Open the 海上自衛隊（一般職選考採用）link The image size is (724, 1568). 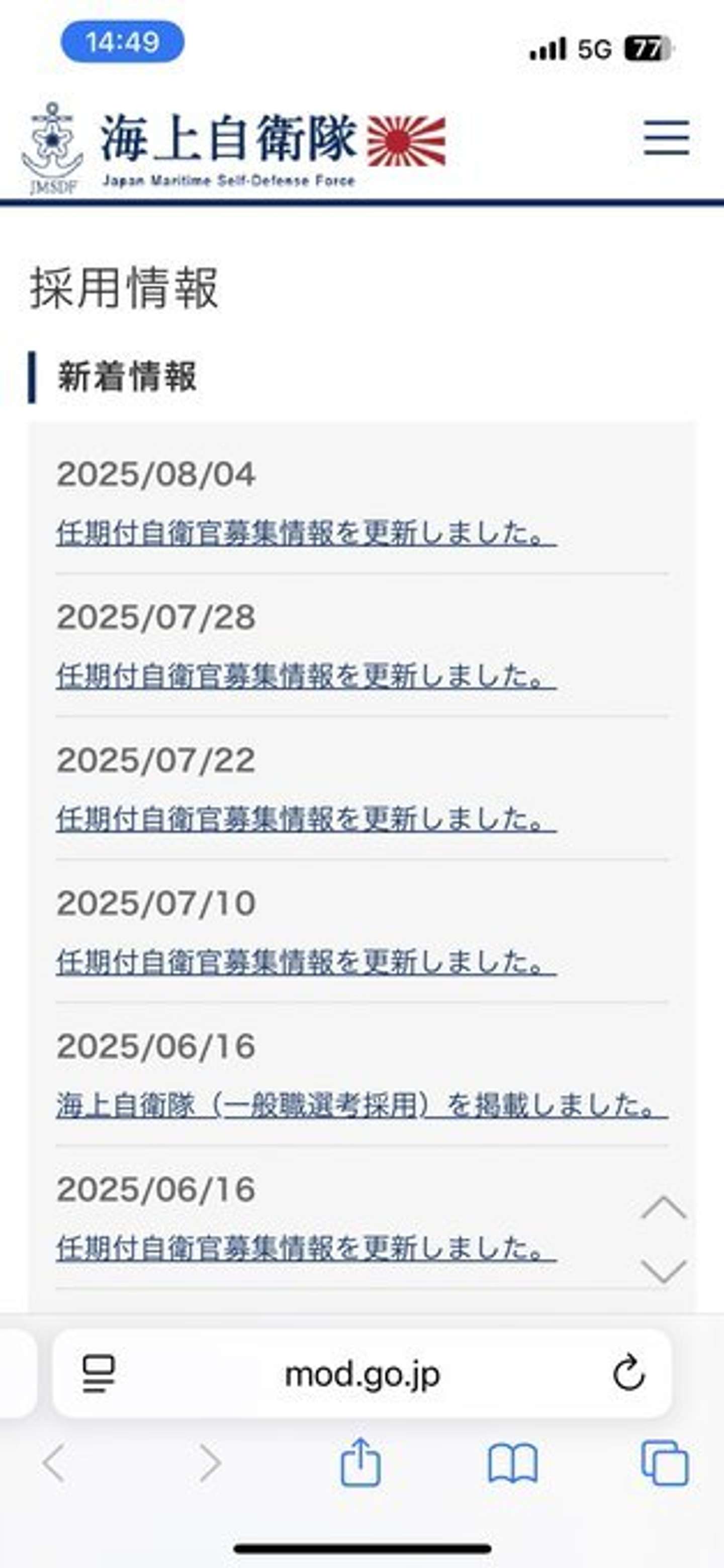point(361,1105)
